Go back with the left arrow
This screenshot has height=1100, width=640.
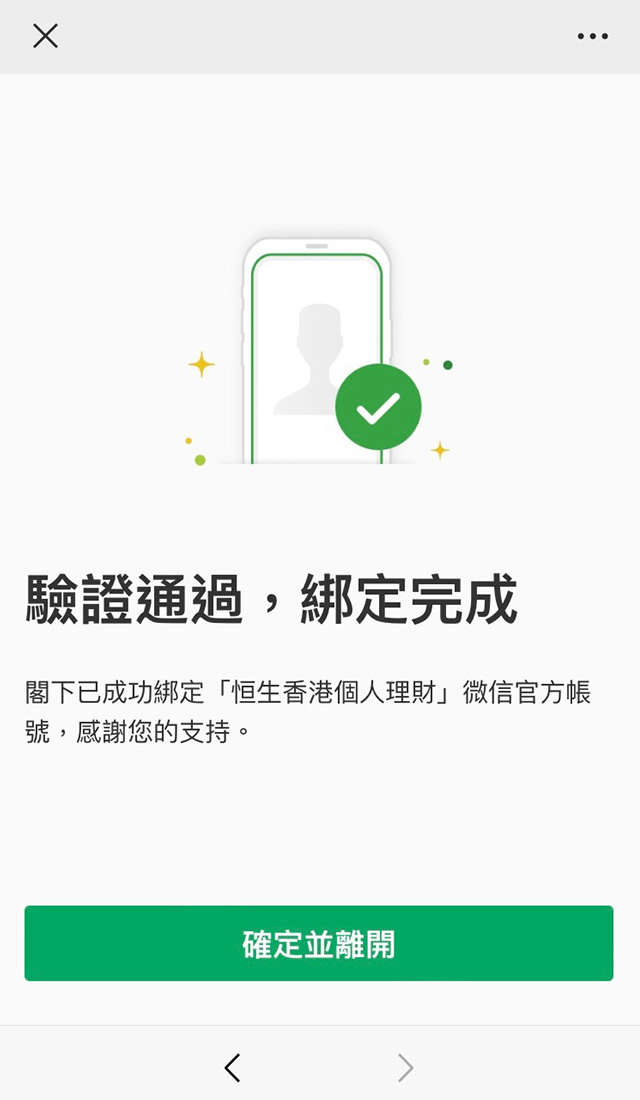point(232,1068)
